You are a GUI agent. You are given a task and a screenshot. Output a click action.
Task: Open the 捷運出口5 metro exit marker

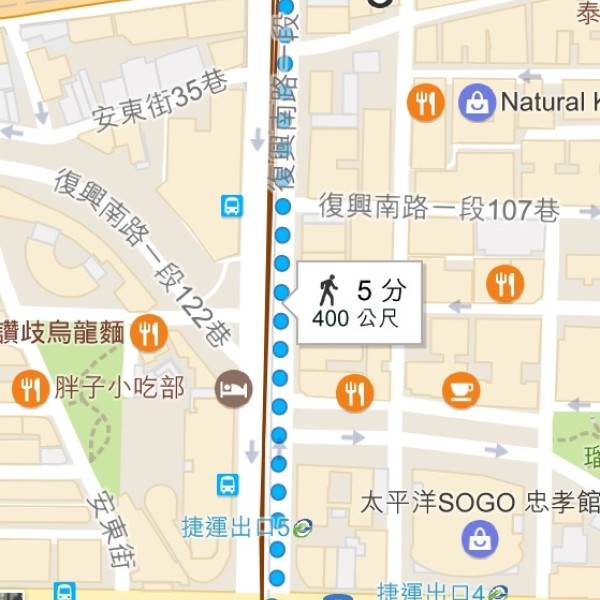click(x=303, y=528)
